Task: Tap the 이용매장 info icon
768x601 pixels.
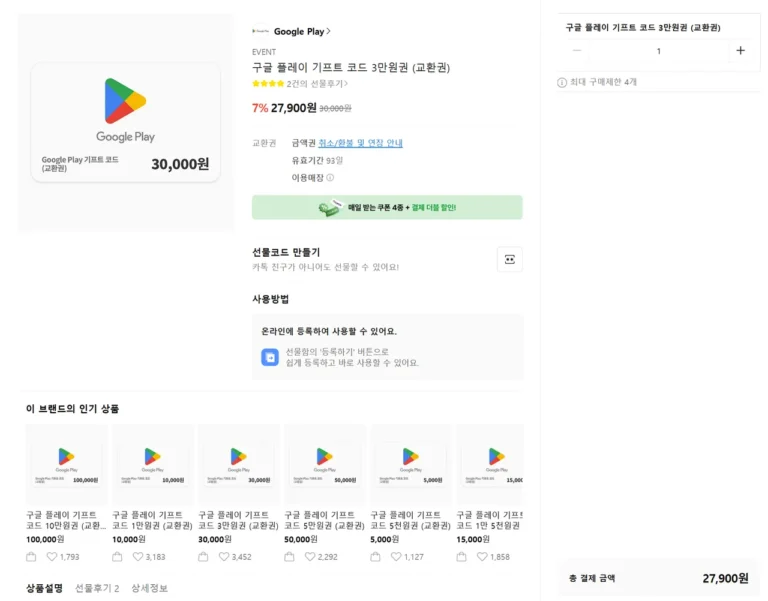Action: pyautogui.click(x=330, y=178)
